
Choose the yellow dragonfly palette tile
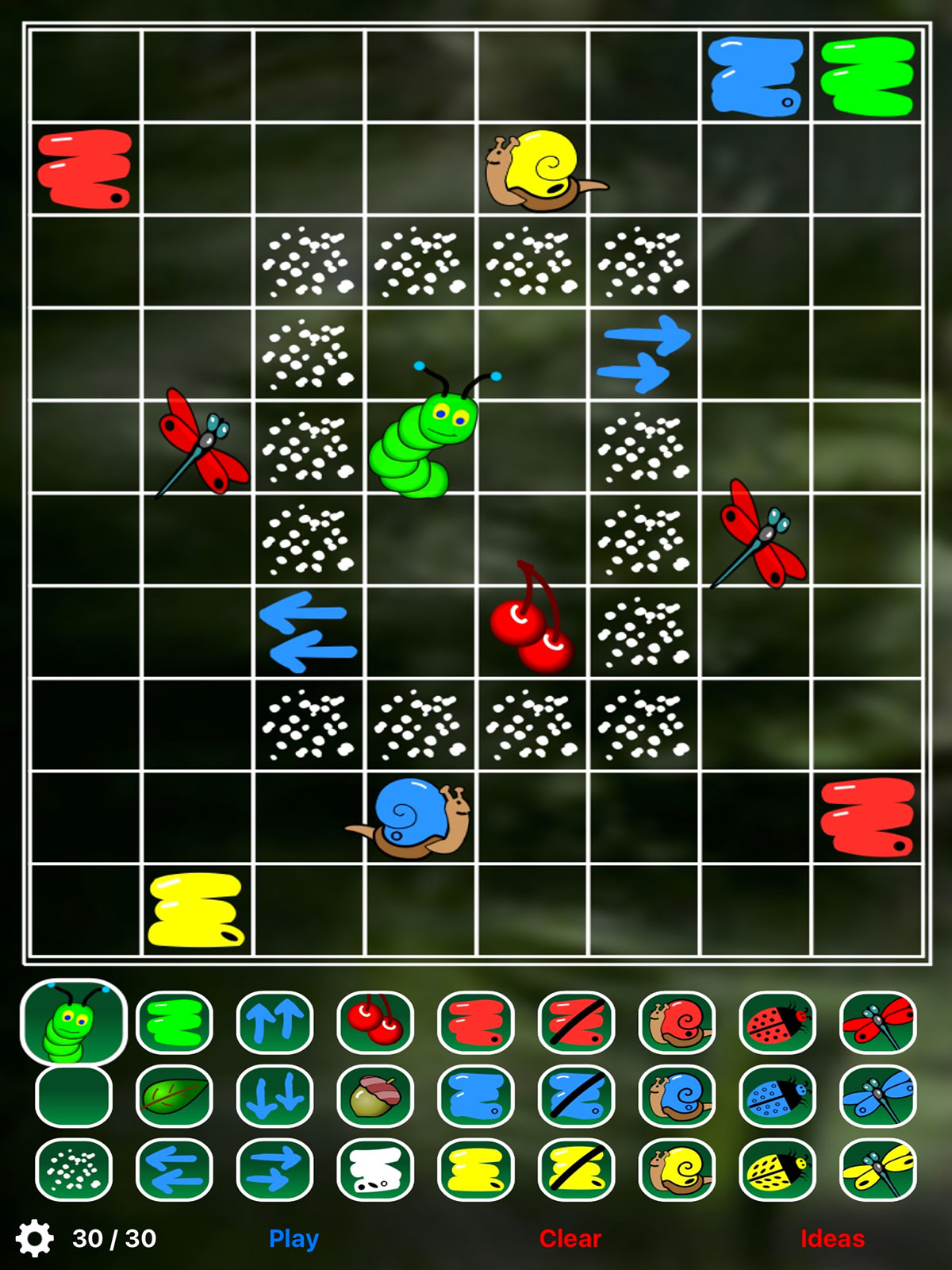[877, 1170]
